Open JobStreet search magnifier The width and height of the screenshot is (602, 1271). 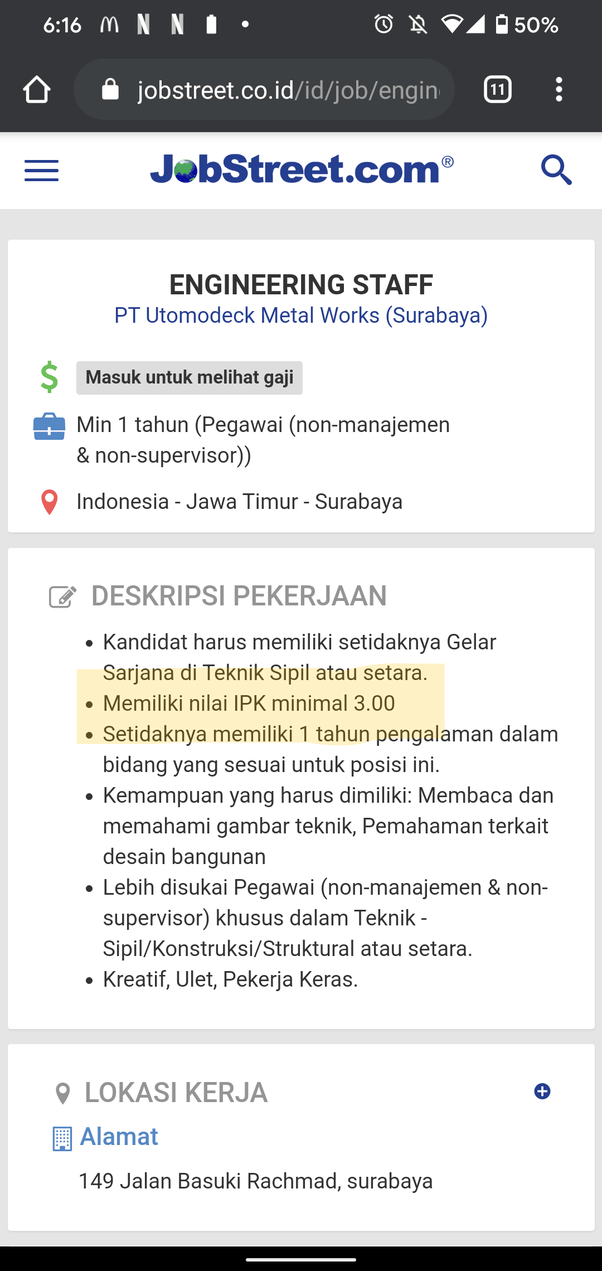(556, 170)
